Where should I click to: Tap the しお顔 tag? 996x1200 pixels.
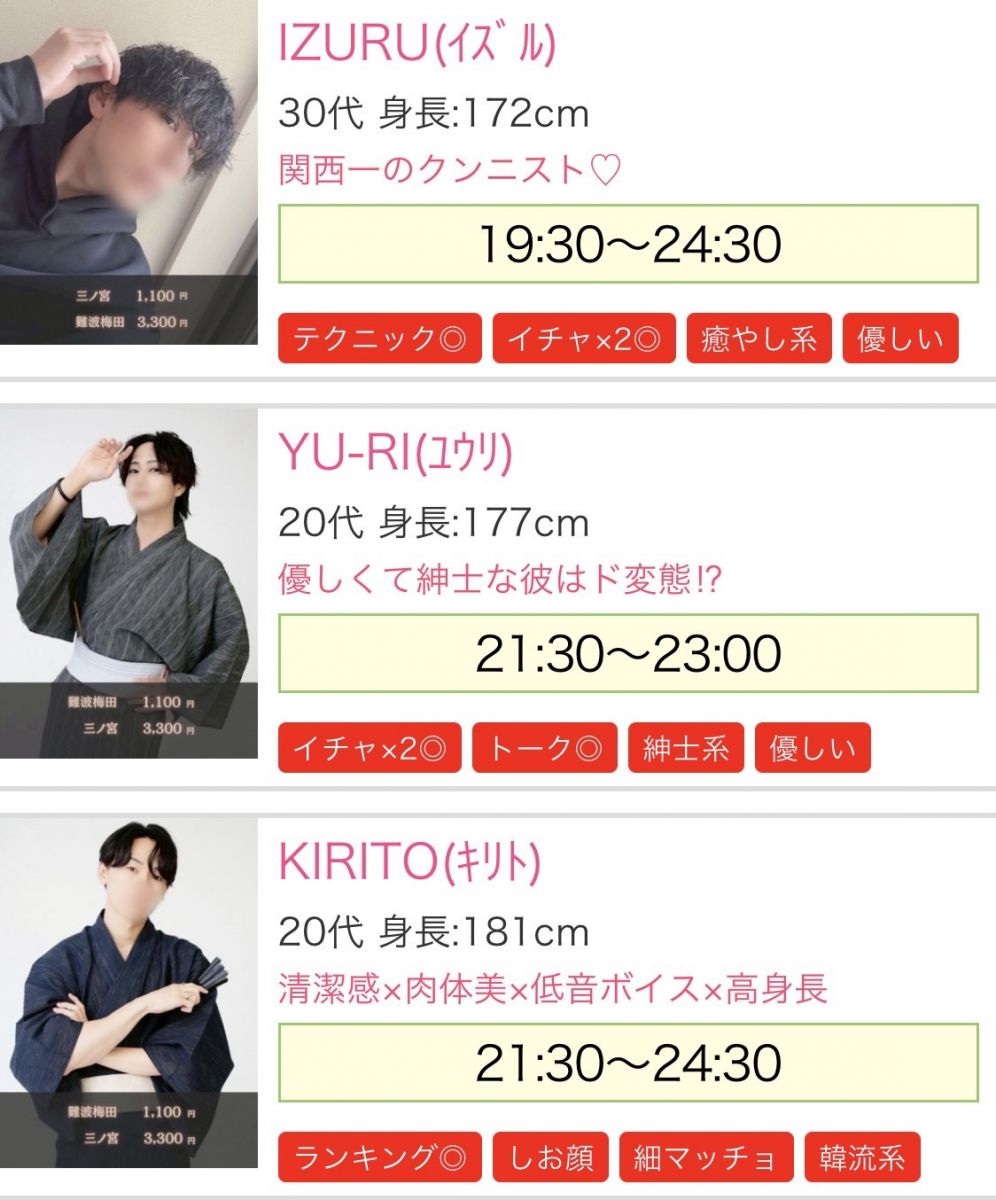coord(551,1158)
